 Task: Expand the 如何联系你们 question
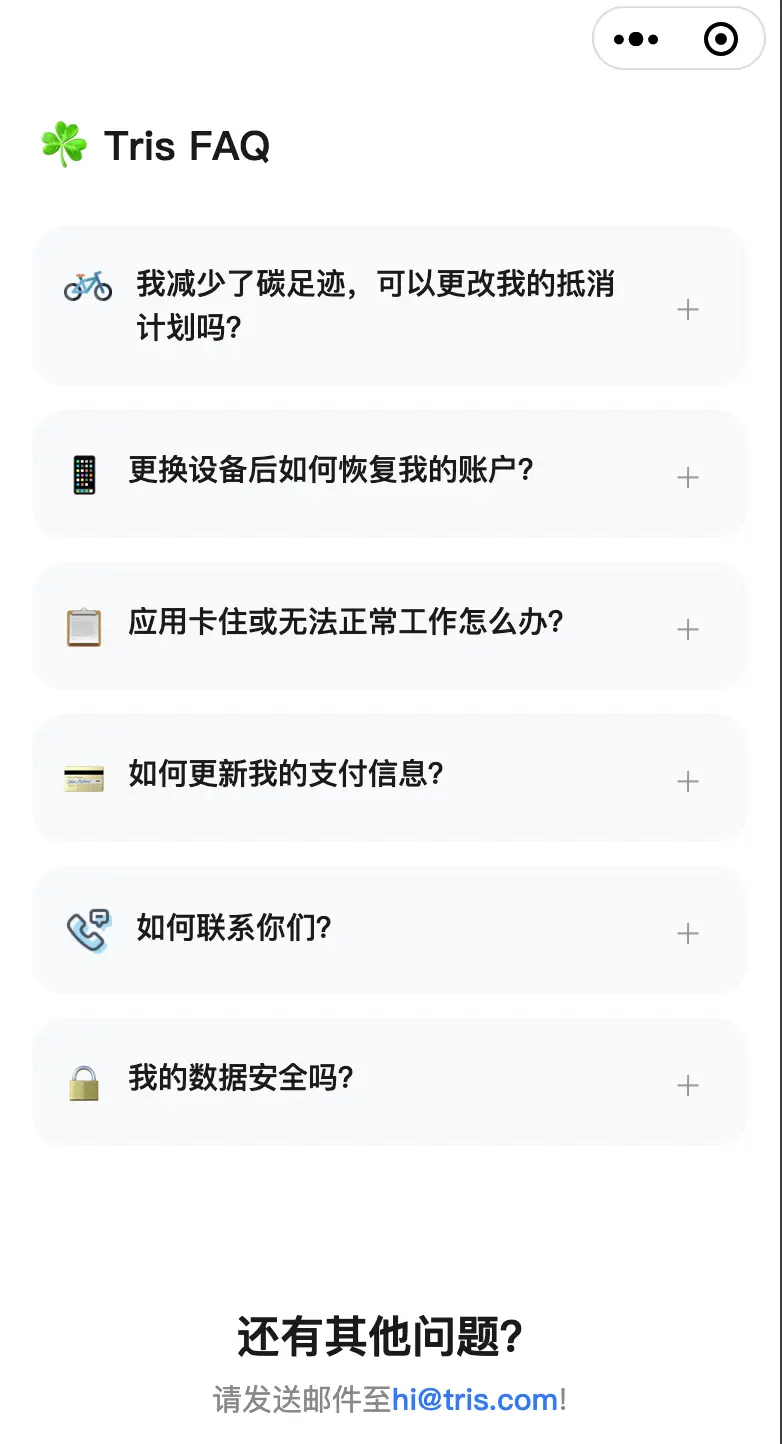[x=687, y=933]
